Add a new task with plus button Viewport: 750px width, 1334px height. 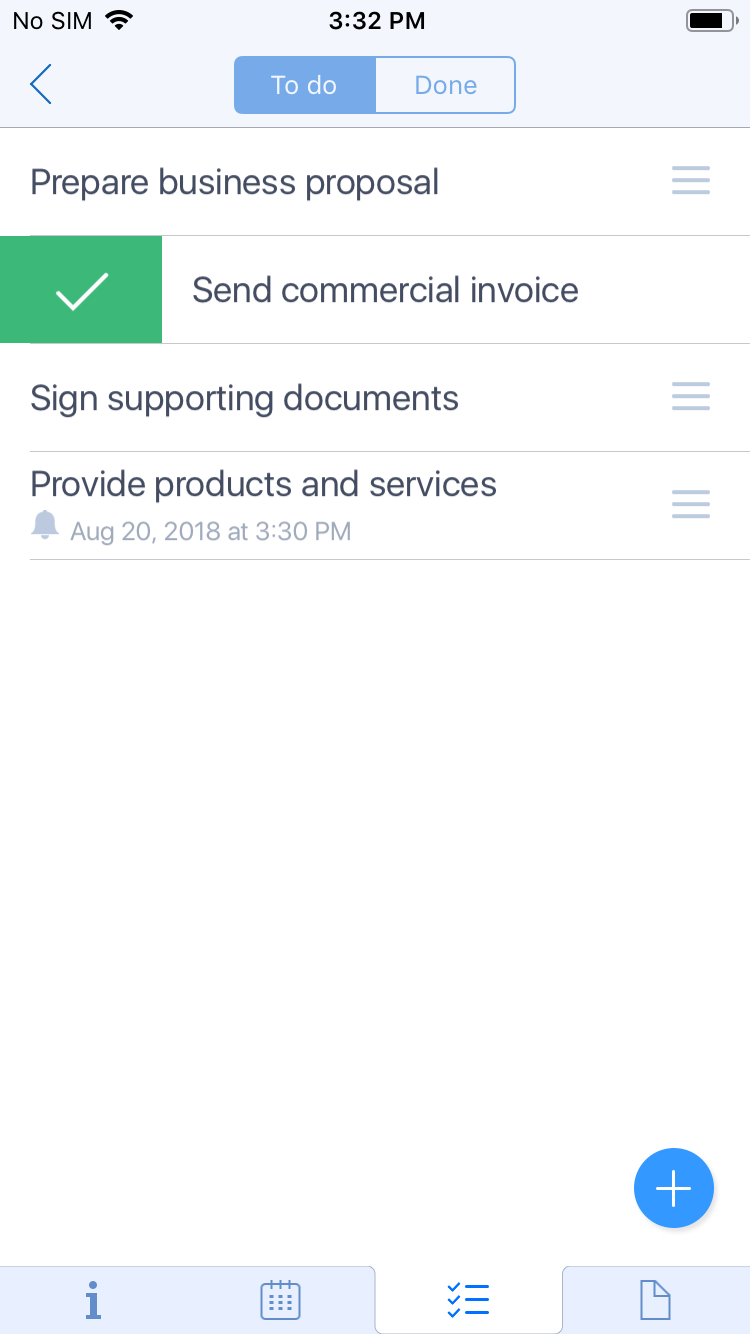point(674,1188)
